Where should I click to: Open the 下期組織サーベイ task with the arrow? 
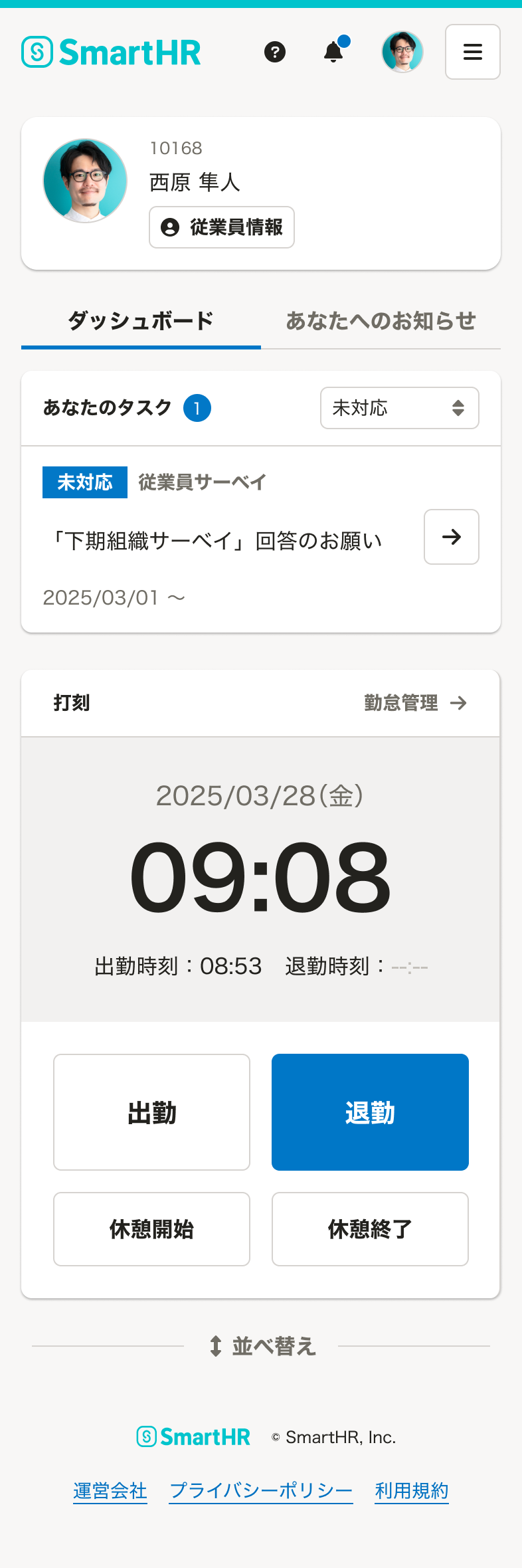point(452,537)
